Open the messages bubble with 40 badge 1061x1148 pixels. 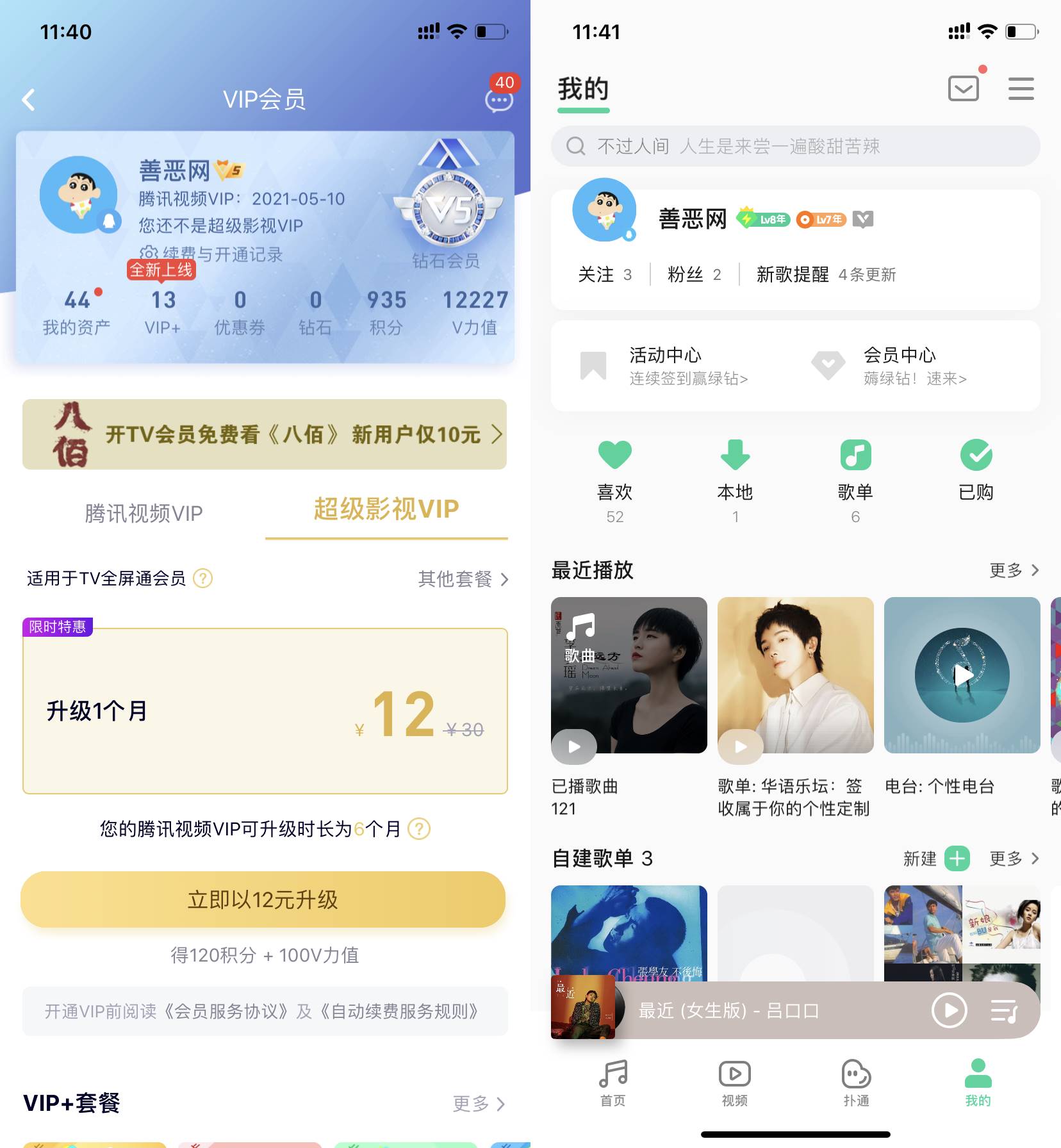point(499,99)
